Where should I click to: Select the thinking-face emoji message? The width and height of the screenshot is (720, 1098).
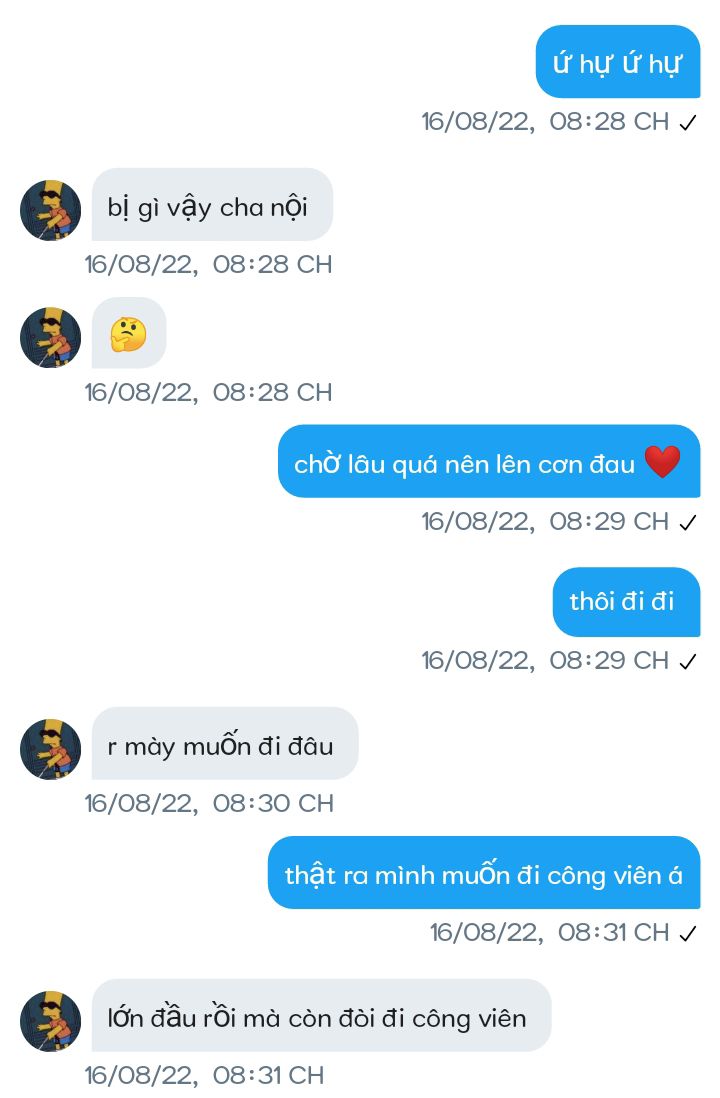coord(128,335)
